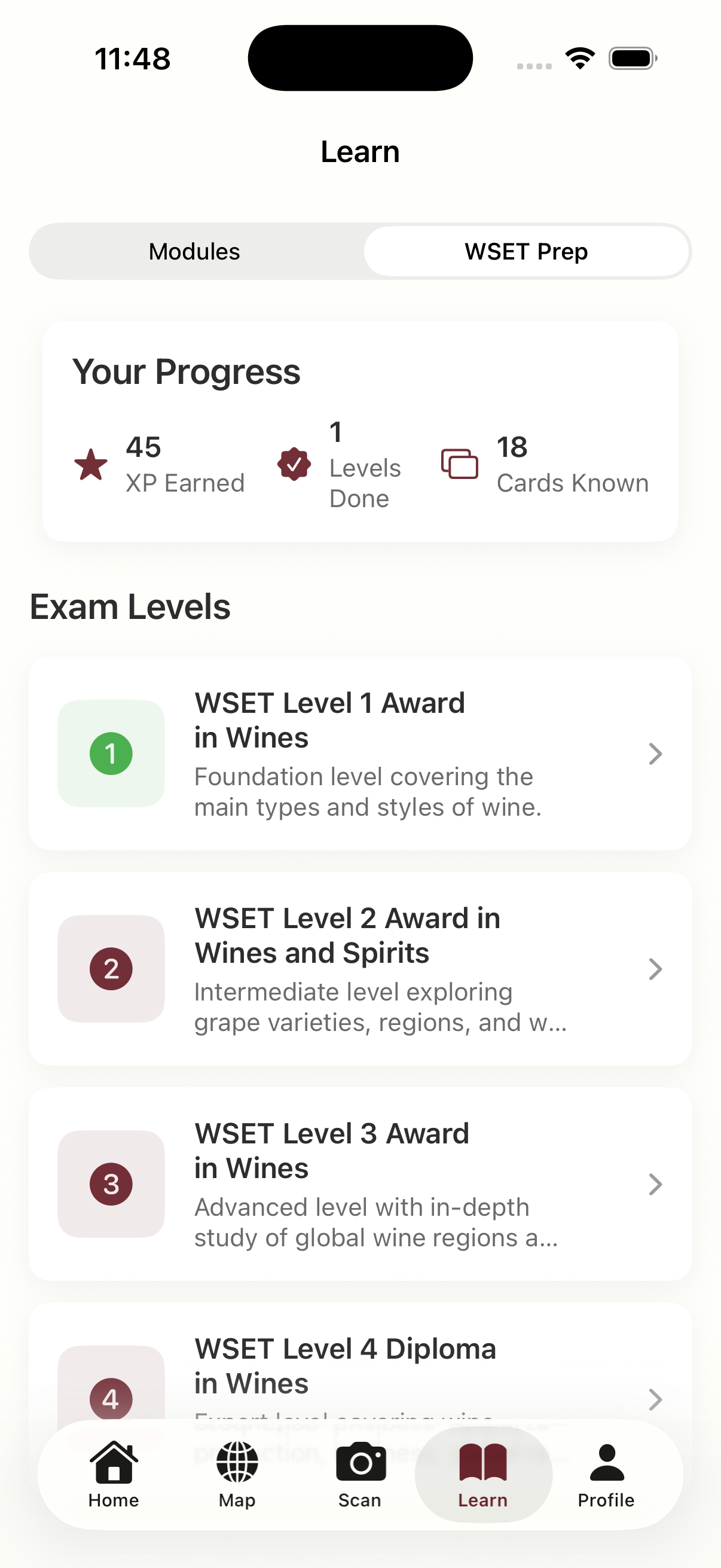Expand WSET Level 4 Diploma via its chevron
721x1568 pixels.
(x=655, y=1399)
